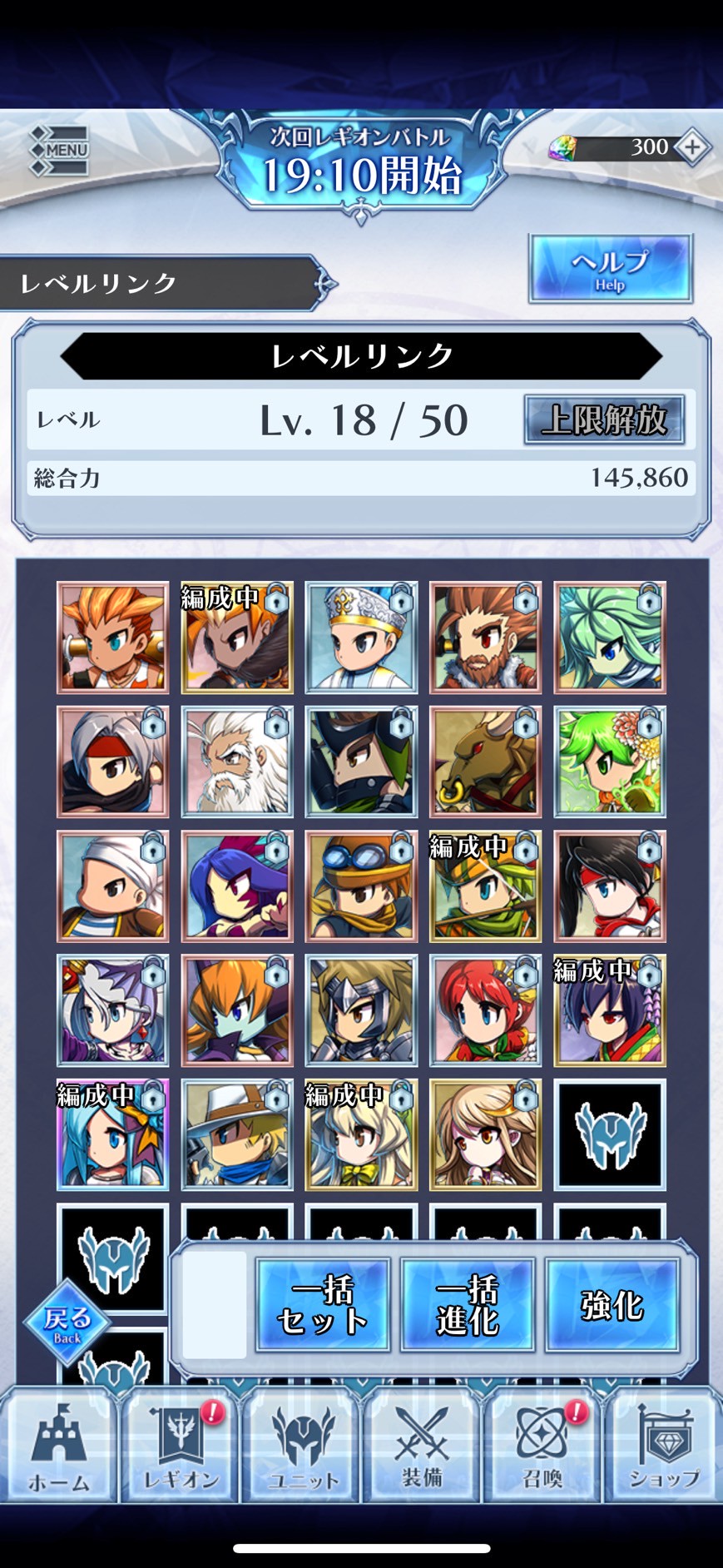Switch to the レギオン tab
Screen dimensions: 723x1568
pyautogui.click(x=181, y=1449)
